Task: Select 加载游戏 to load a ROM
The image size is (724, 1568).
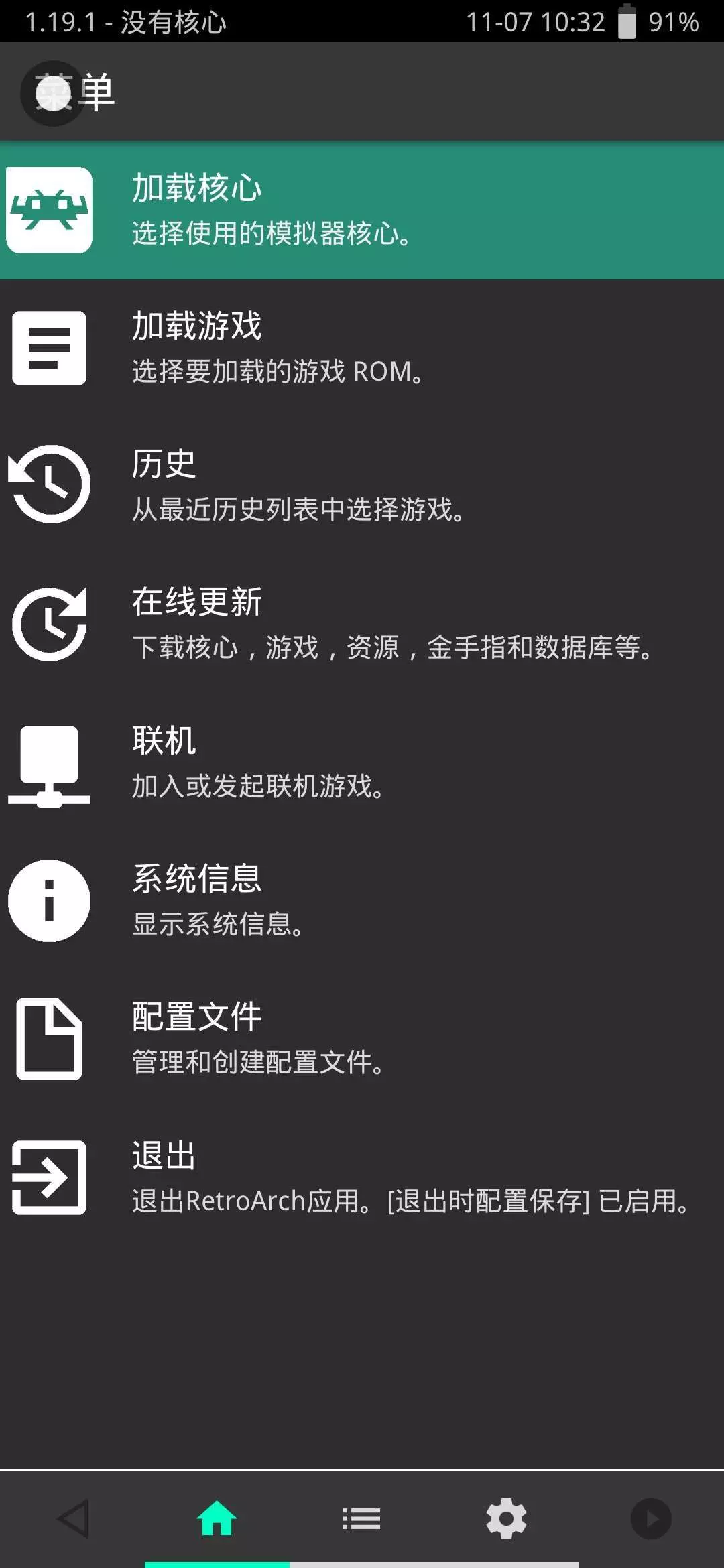Action: [x=362, y=348]
